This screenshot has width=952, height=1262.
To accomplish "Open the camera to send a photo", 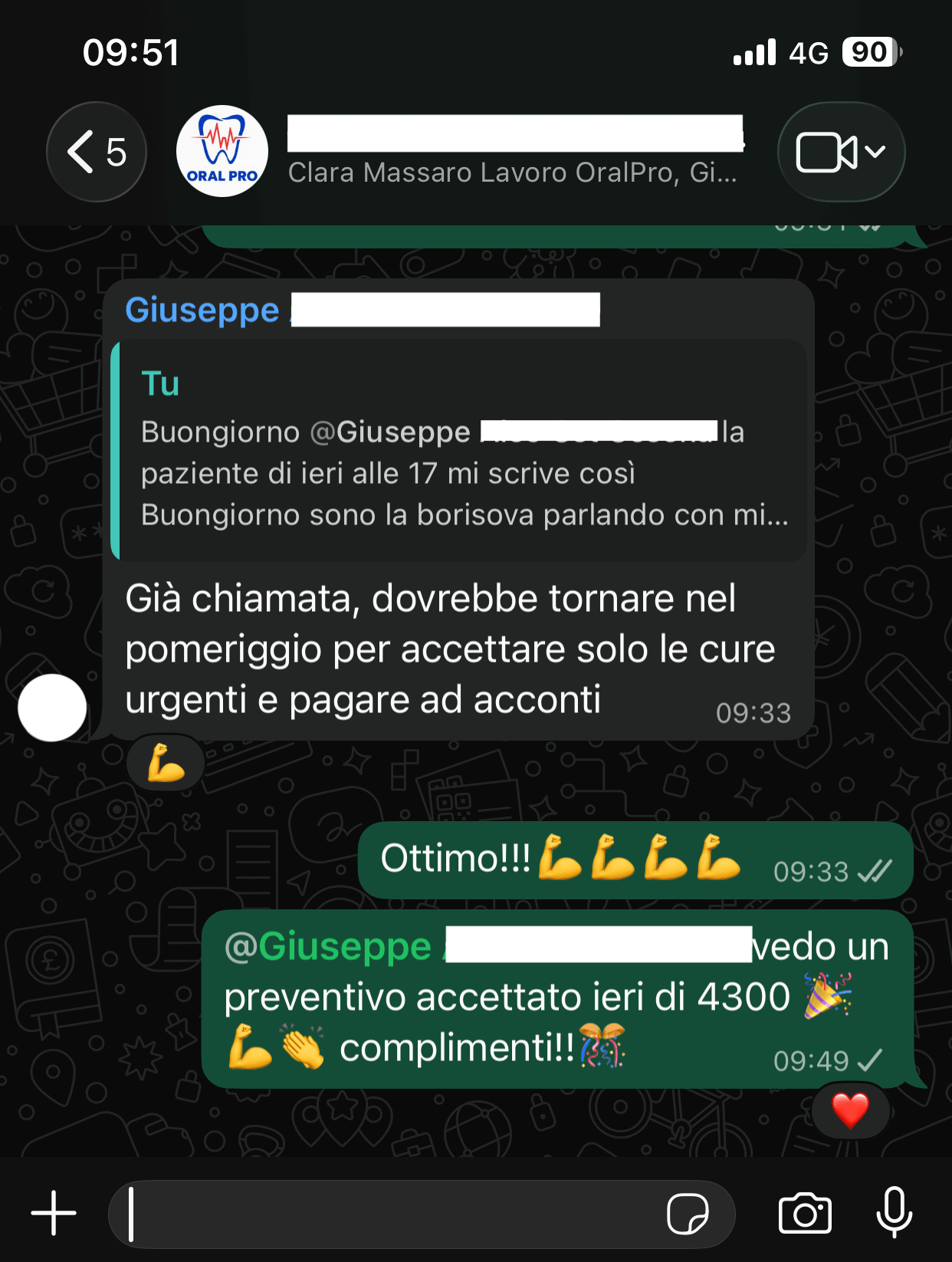I will click(805, 1214).
